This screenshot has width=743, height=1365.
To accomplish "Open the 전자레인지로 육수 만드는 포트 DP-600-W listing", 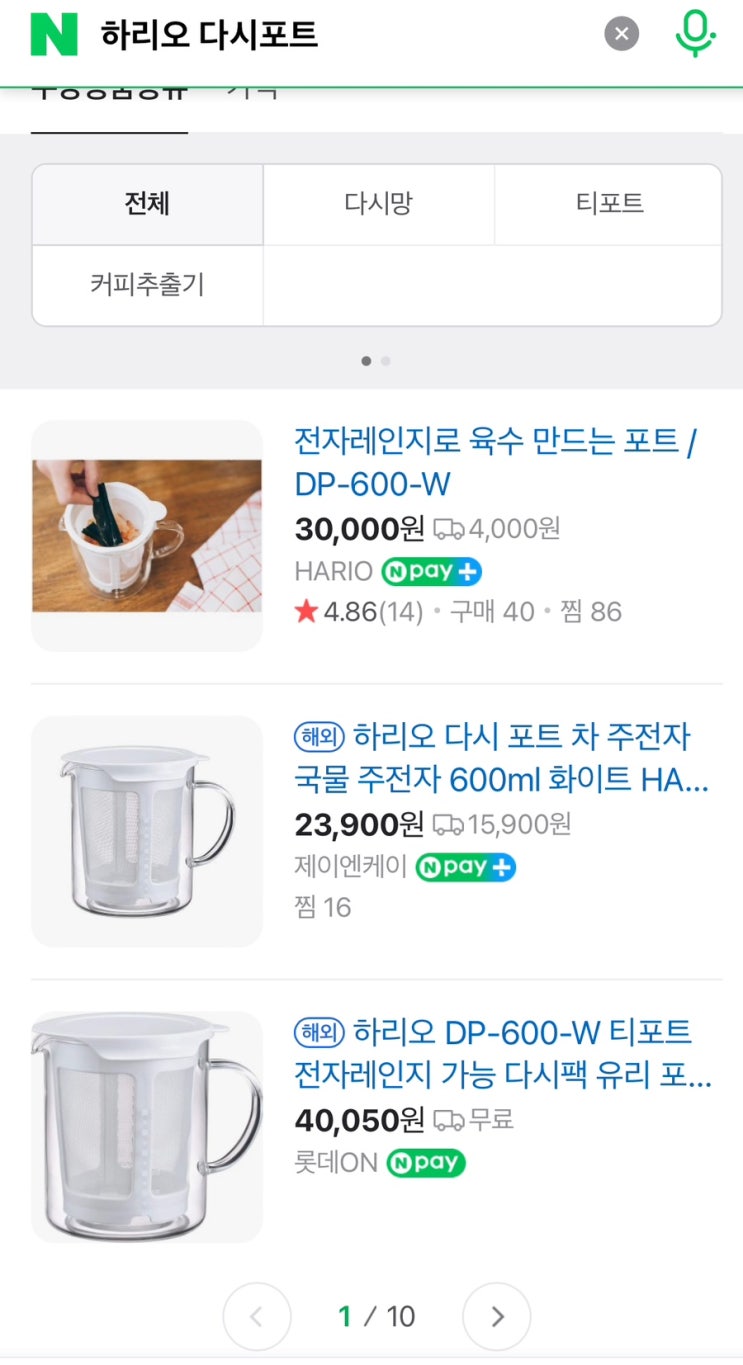I will [x=496, y=462].
